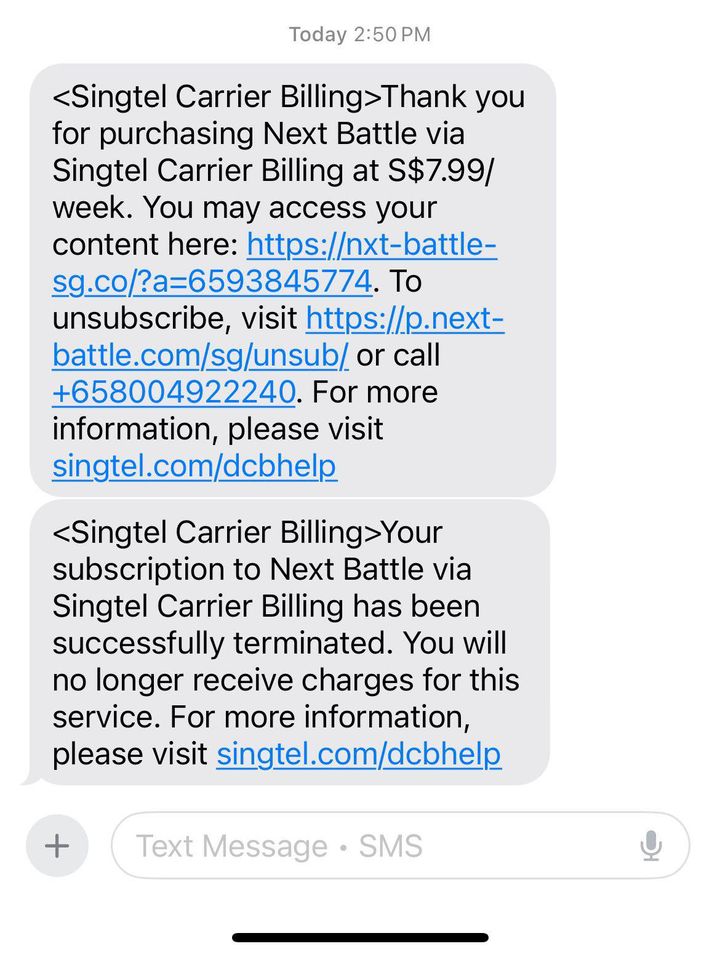
Task: Open singtel.com/dcbhelp link in purchase message
Action: click(194, 467)
